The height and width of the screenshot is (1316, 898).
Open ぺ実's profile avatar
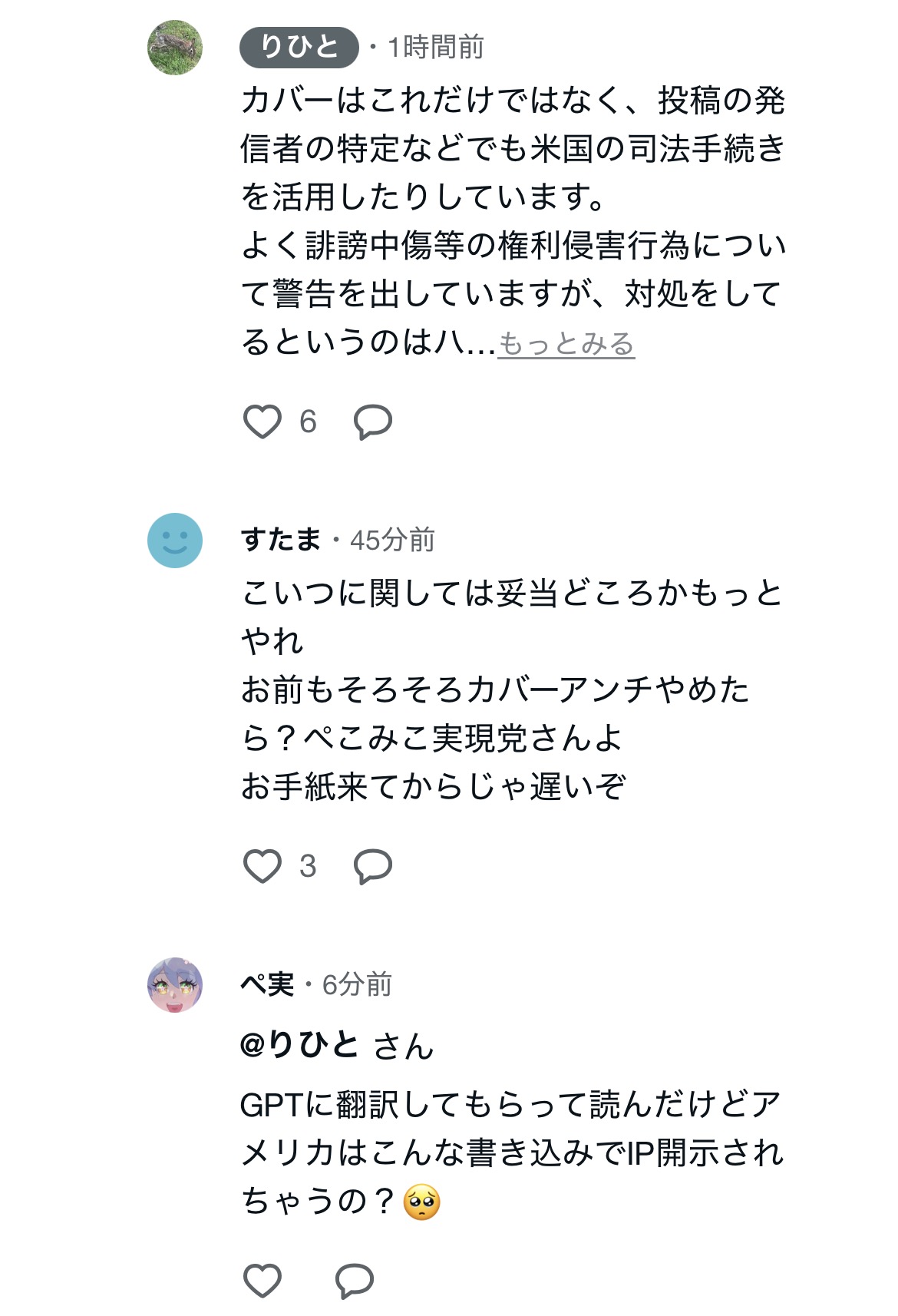[175, 985]
